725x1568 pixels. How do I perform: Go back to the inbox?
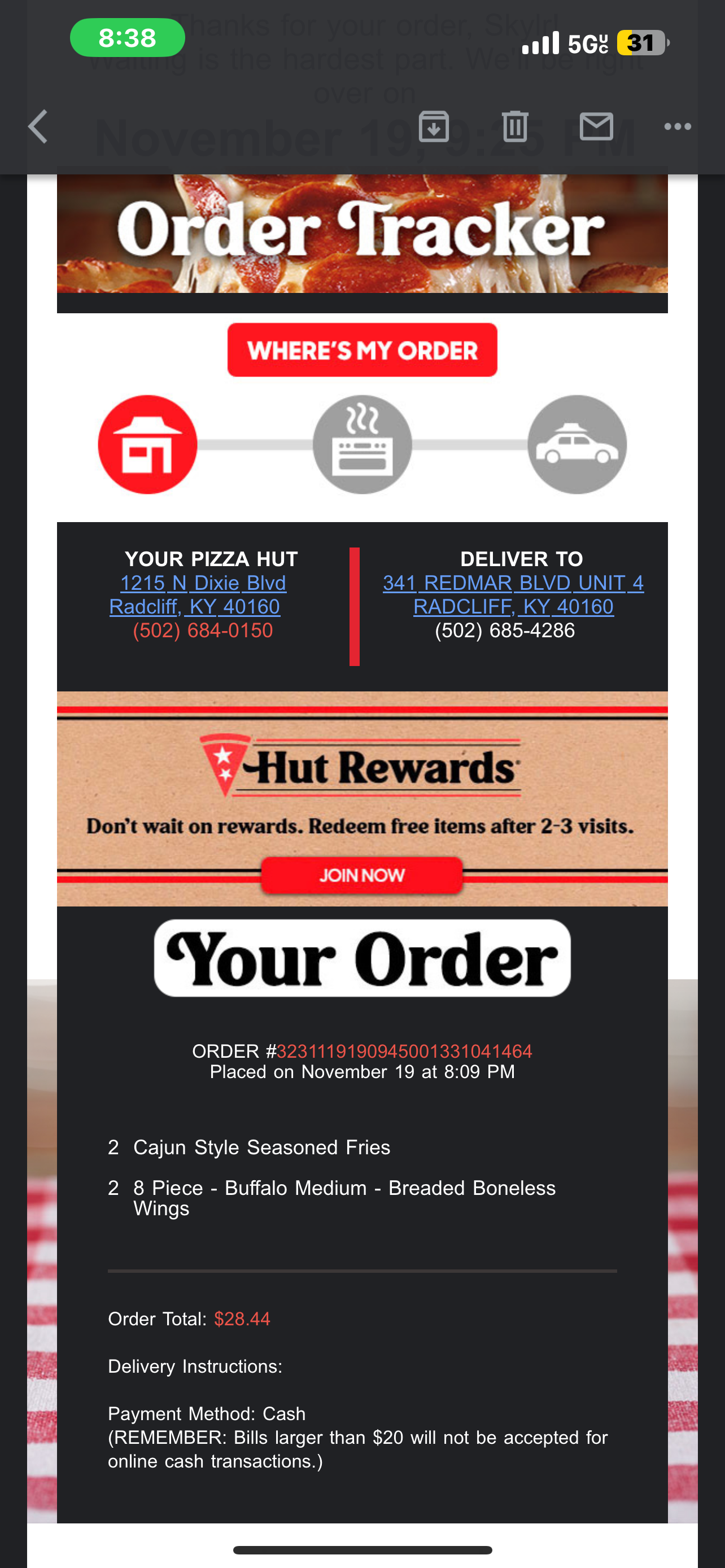[38, 126]
